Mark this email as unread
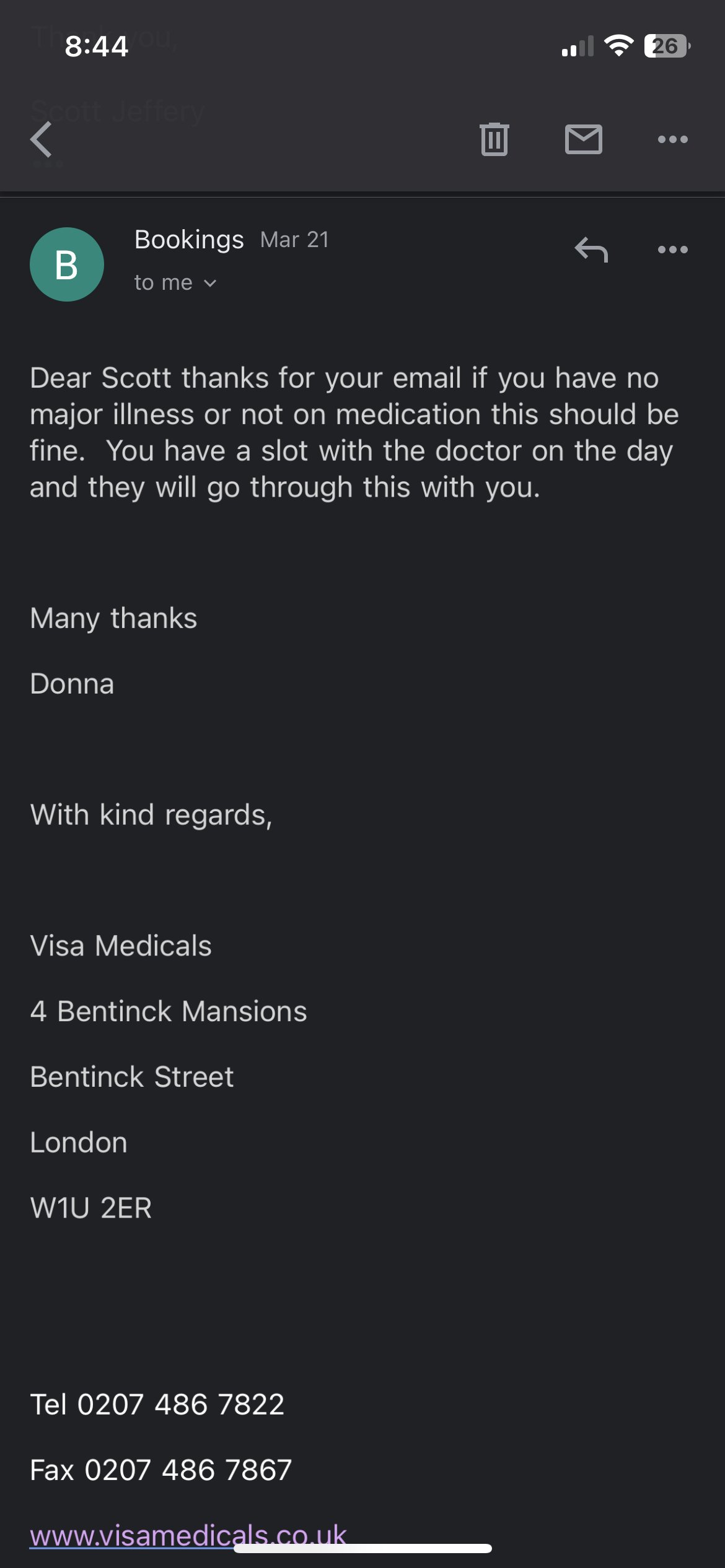Viewport: 725px width, 1568px height. pos(583,139)
